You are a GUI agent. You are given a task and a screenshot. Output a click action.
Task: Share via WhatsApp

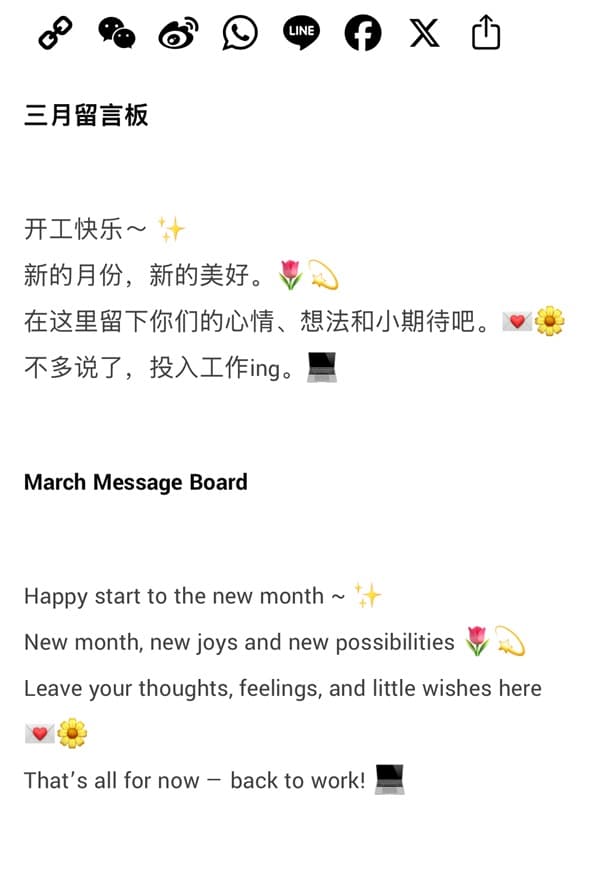[240, 34]
